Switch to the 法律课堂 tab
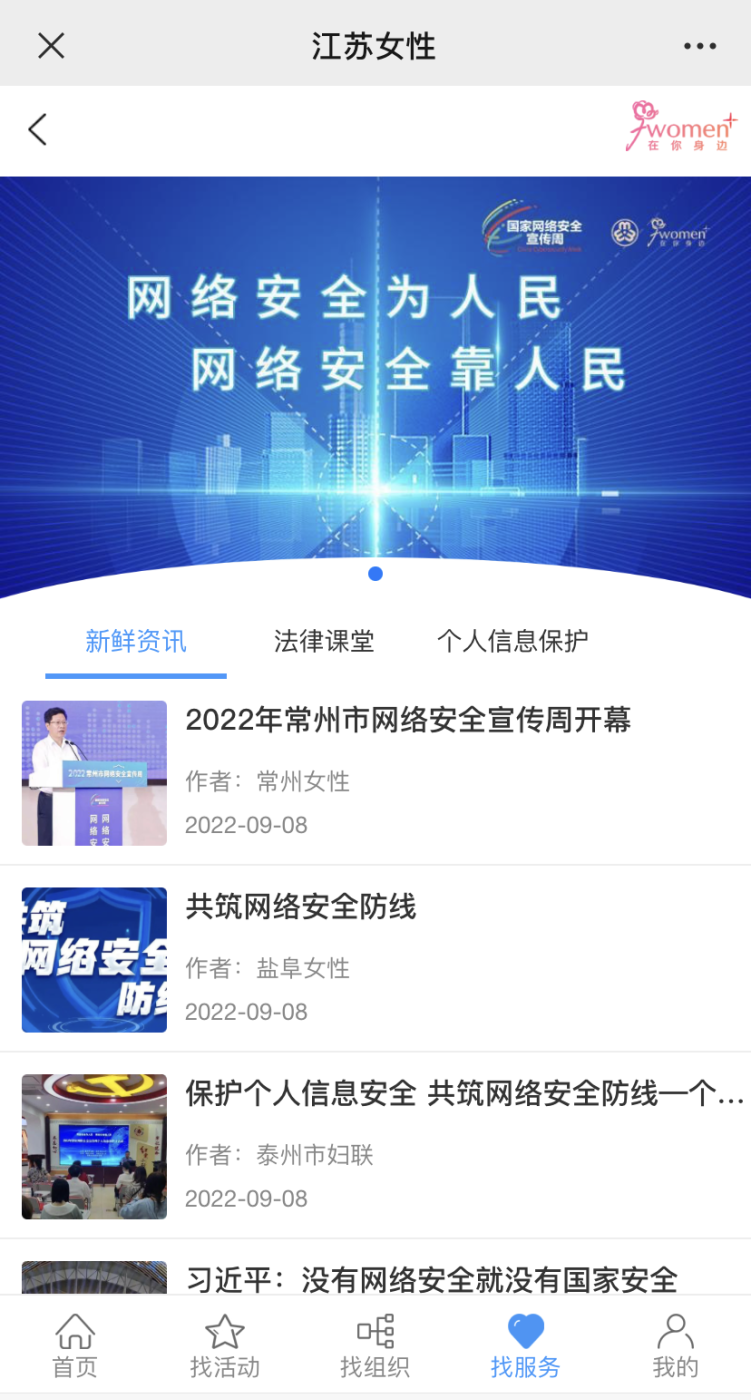Screen dimensions: 751x1400 coord(324,641)
